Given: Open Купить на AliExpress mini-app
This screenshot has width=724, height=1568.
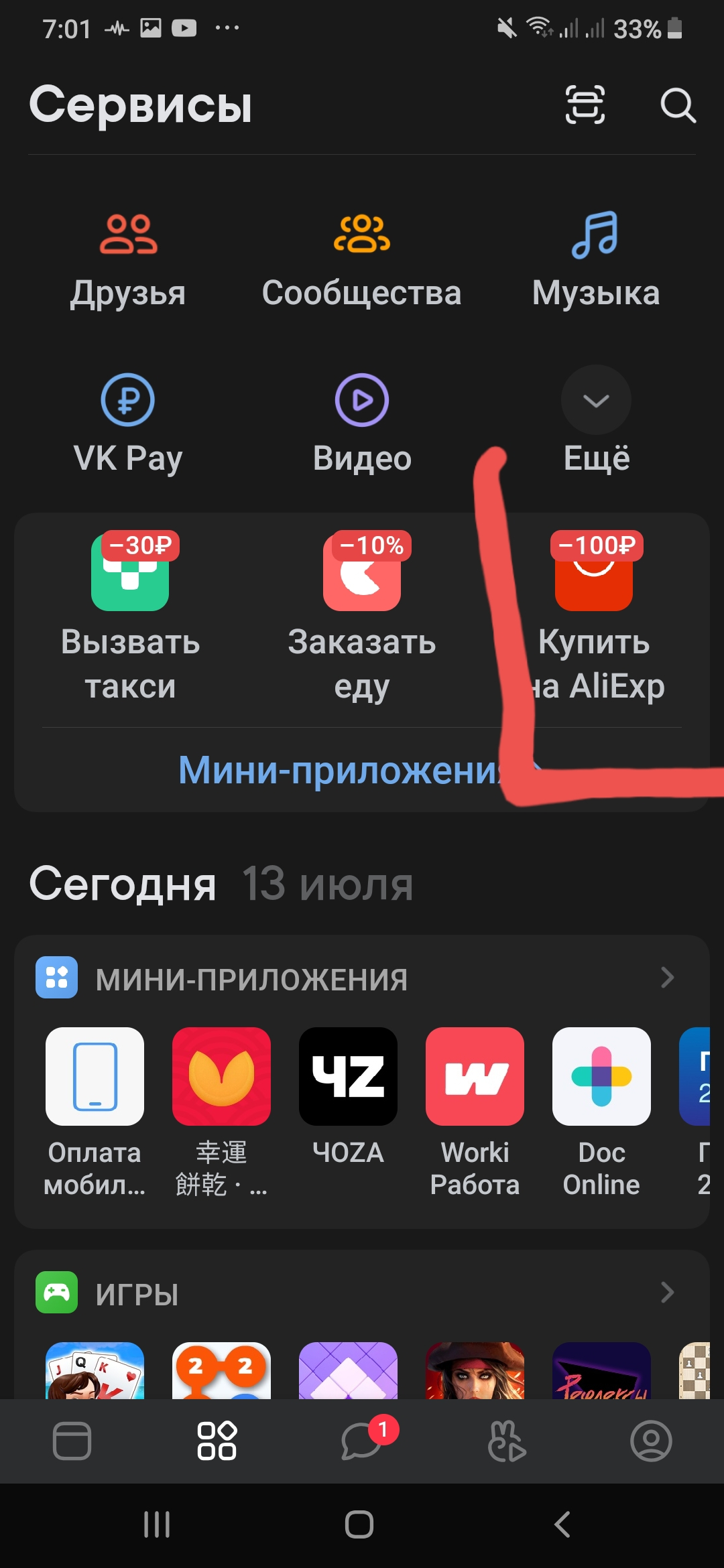Looking at the screenshot, I should point(594,616).
